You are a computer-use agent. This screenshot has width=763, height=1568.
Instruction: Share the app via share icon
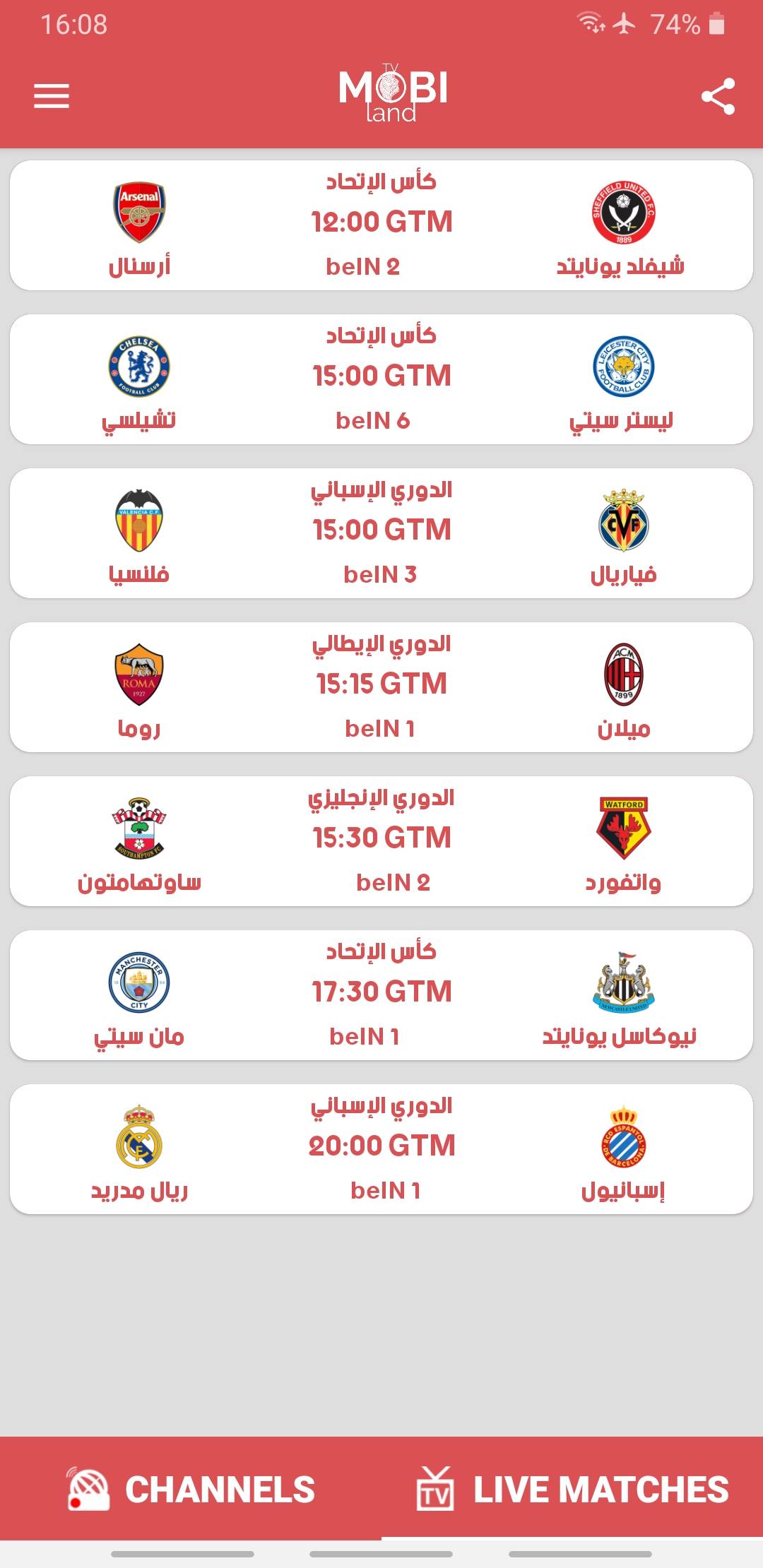click(718, 97)
